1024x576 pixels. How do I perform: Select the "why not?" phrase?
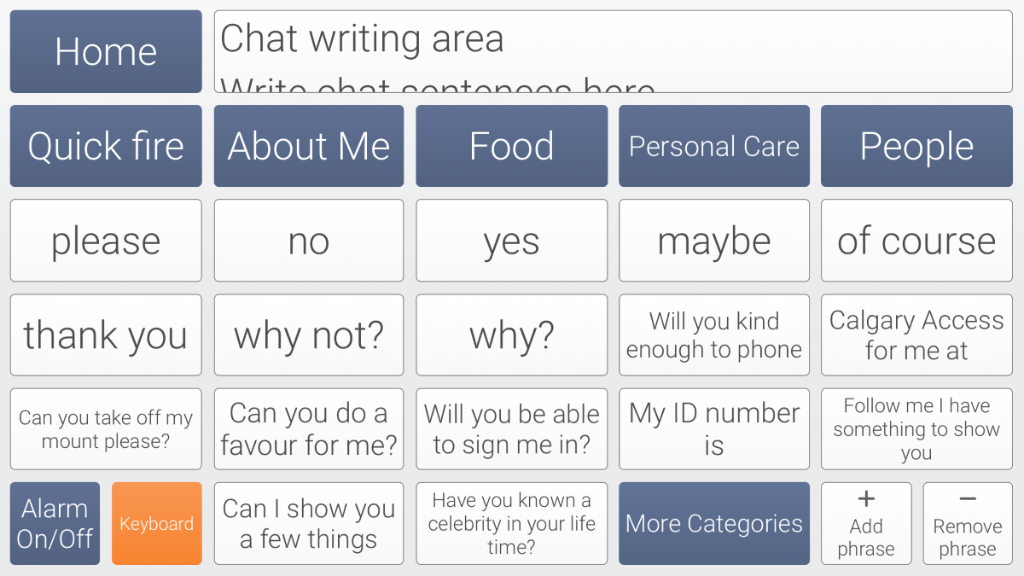pos(308,335)
